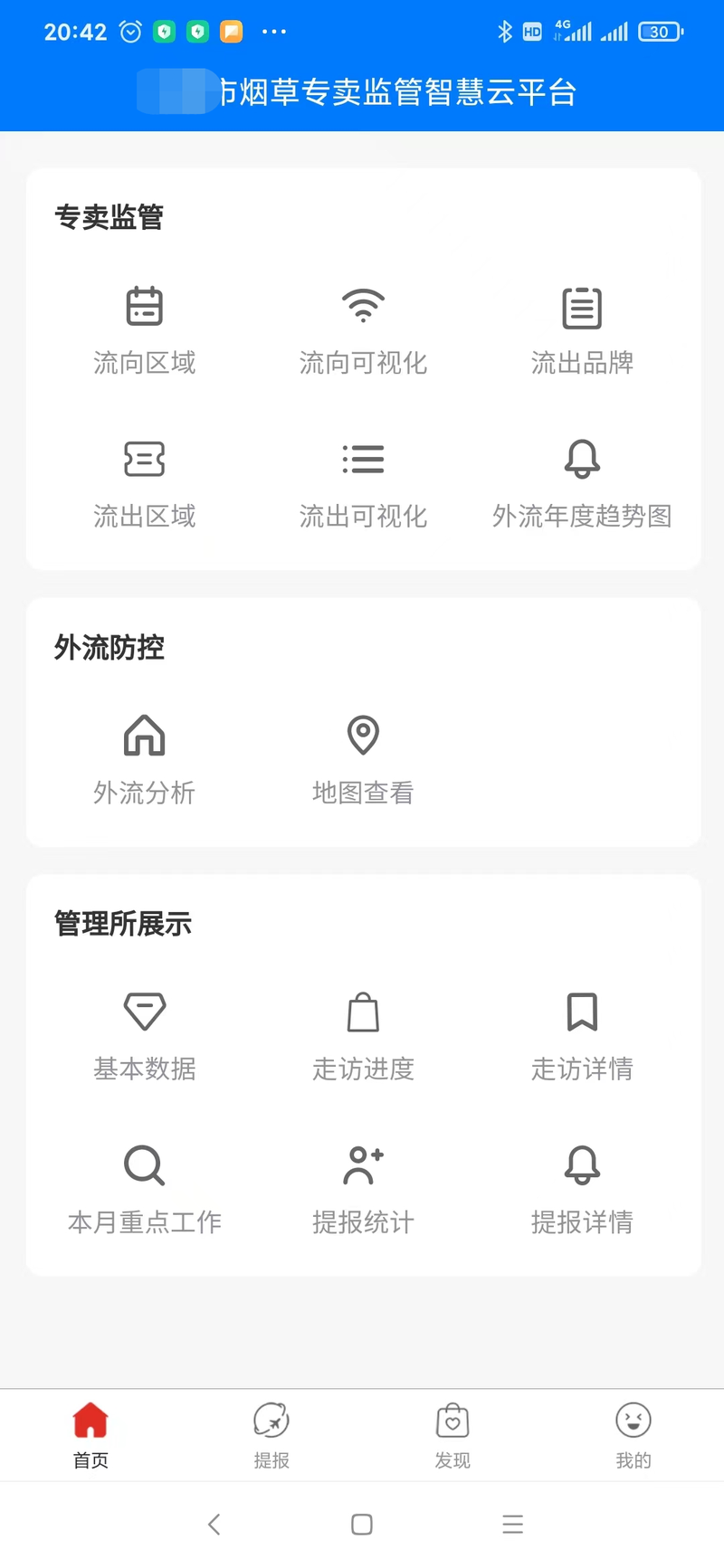The height and width of the screenshot is (1568, 724).
Task: Switch to the 首页 tab
Action: (90, 1435)
